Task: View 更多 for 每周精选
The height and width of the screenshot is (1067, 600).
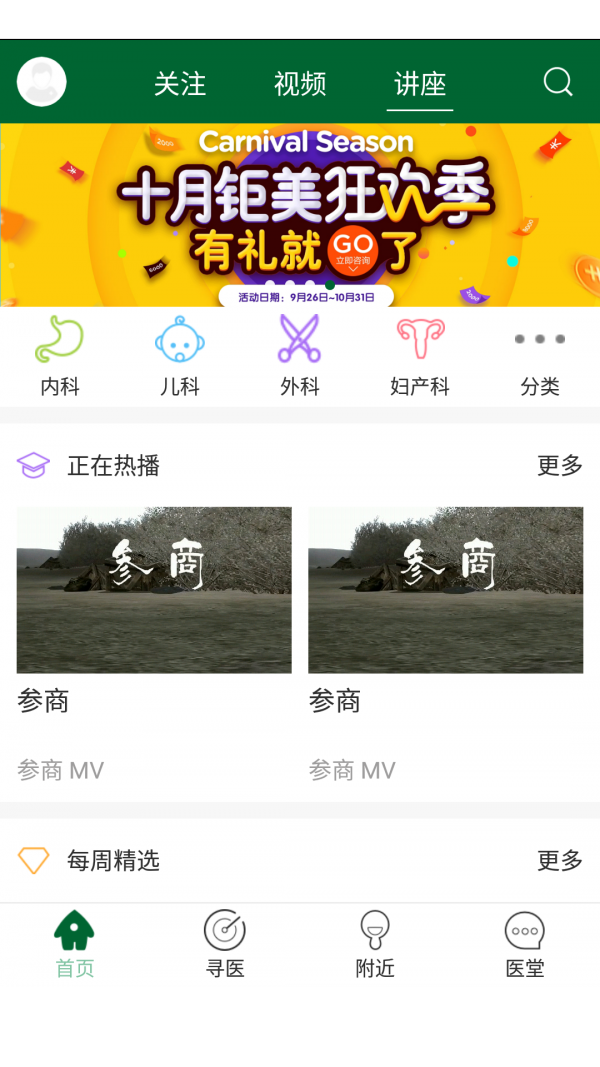Action: point(560,860)
